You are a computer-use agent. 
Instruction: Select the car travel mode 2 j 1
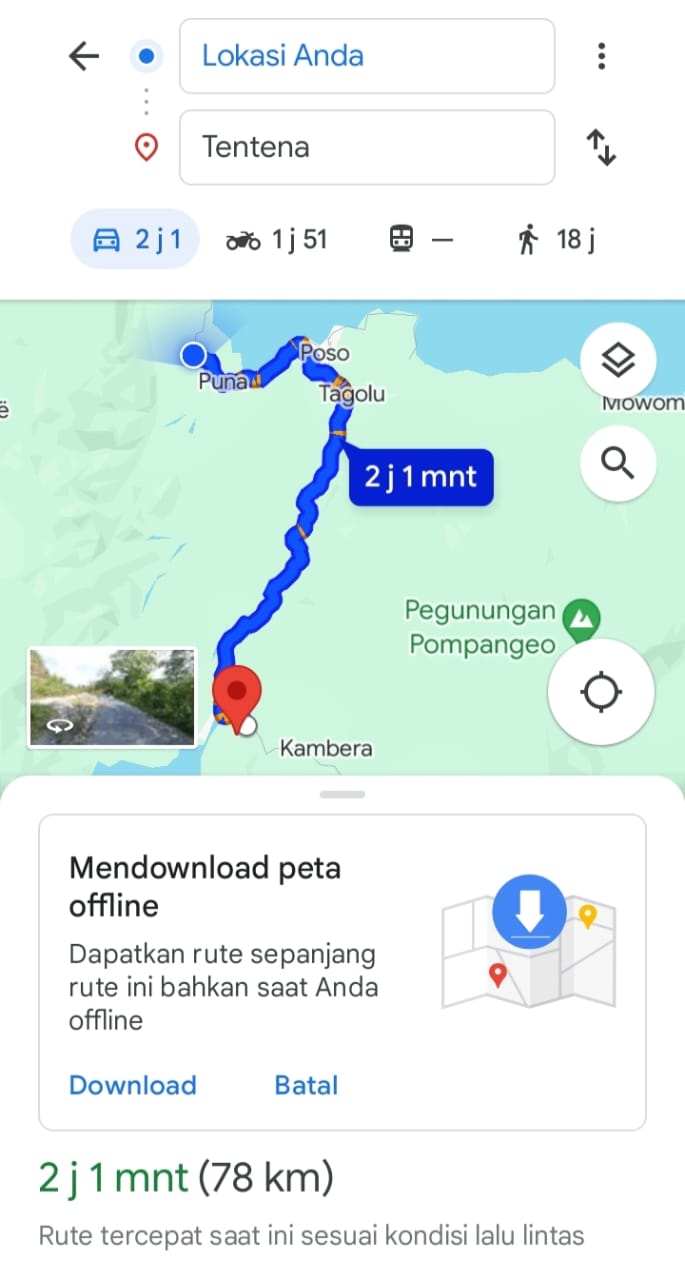pos(136,240)
